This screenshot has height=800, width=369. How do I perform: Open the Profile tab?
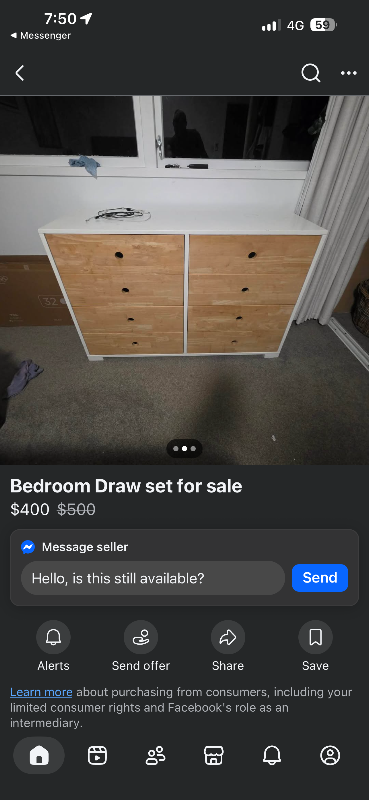point(330,756)
